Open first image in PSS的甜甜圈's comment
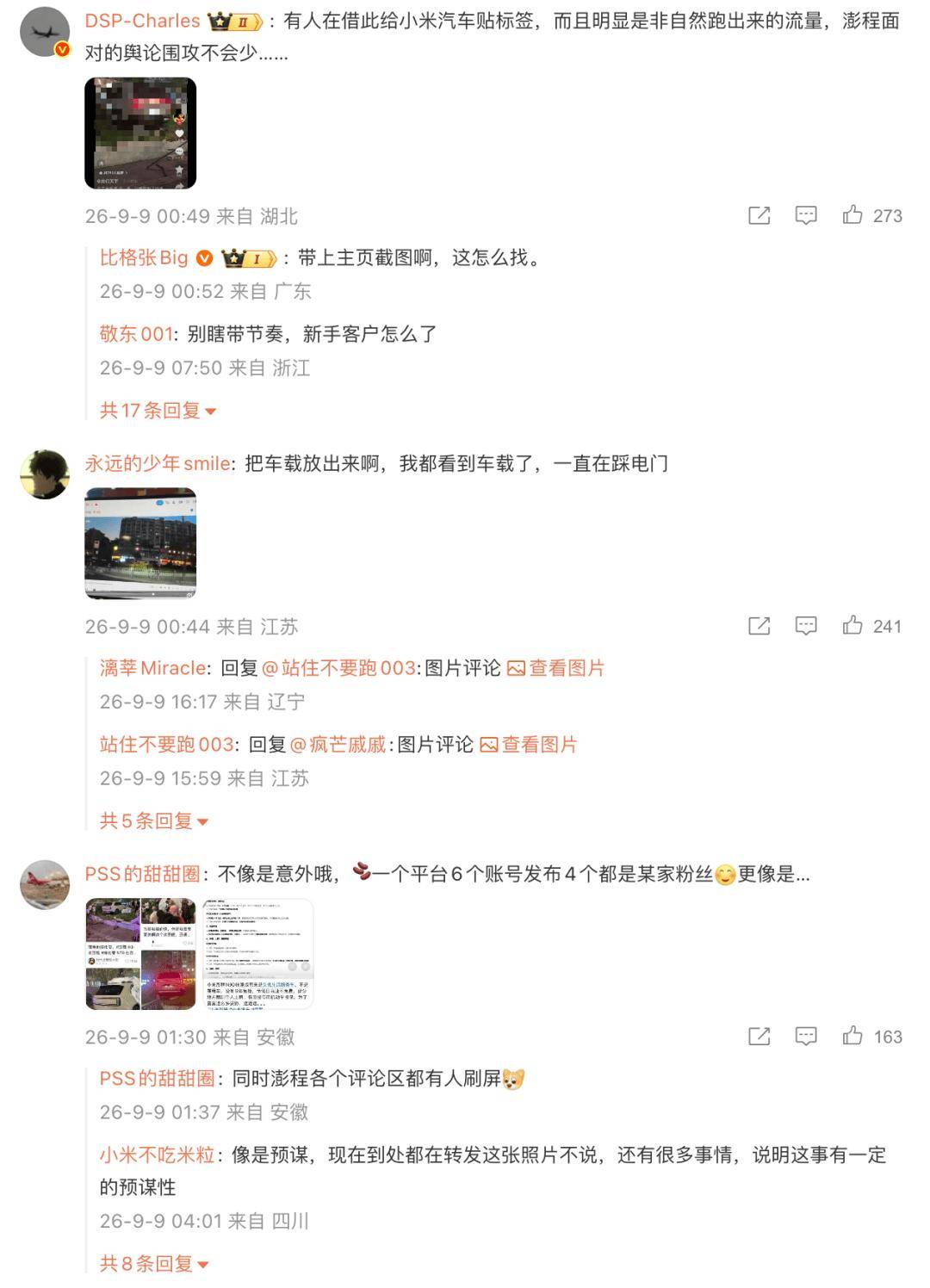Viewport: 930px width, 1288px height. pos(140,954)
